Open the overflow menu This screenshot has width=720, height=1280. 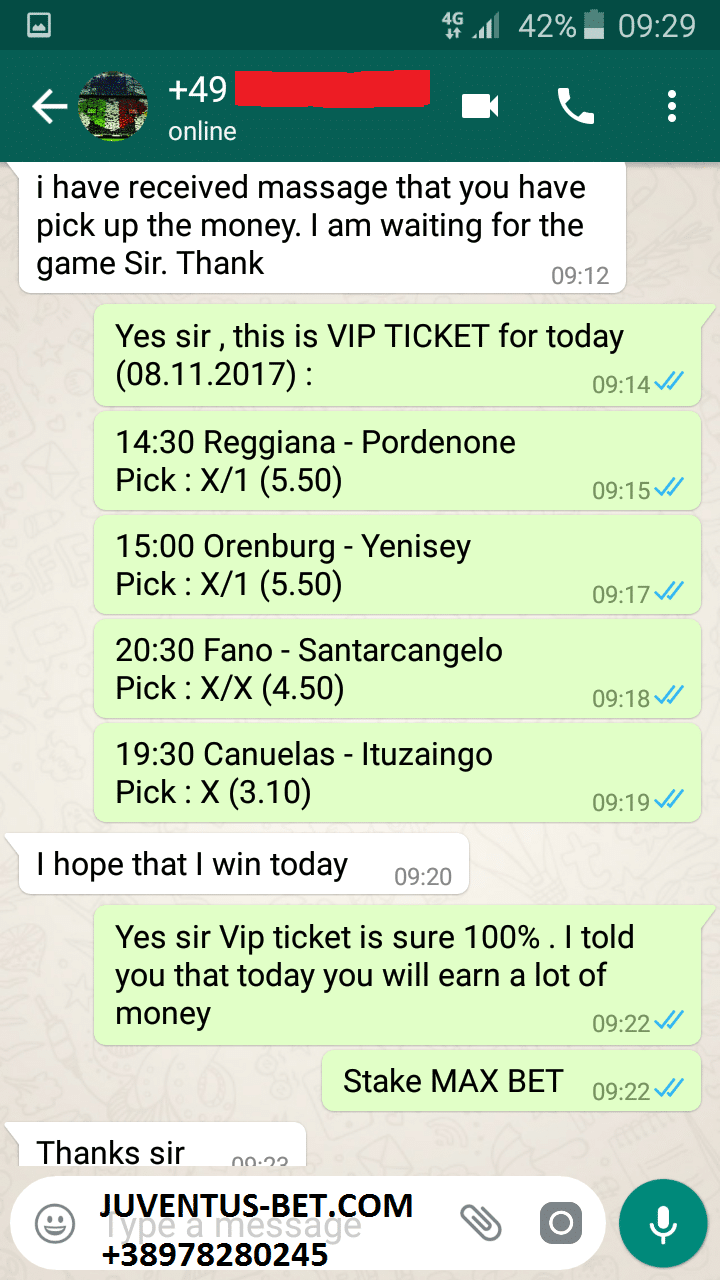(x=672, y=106)
